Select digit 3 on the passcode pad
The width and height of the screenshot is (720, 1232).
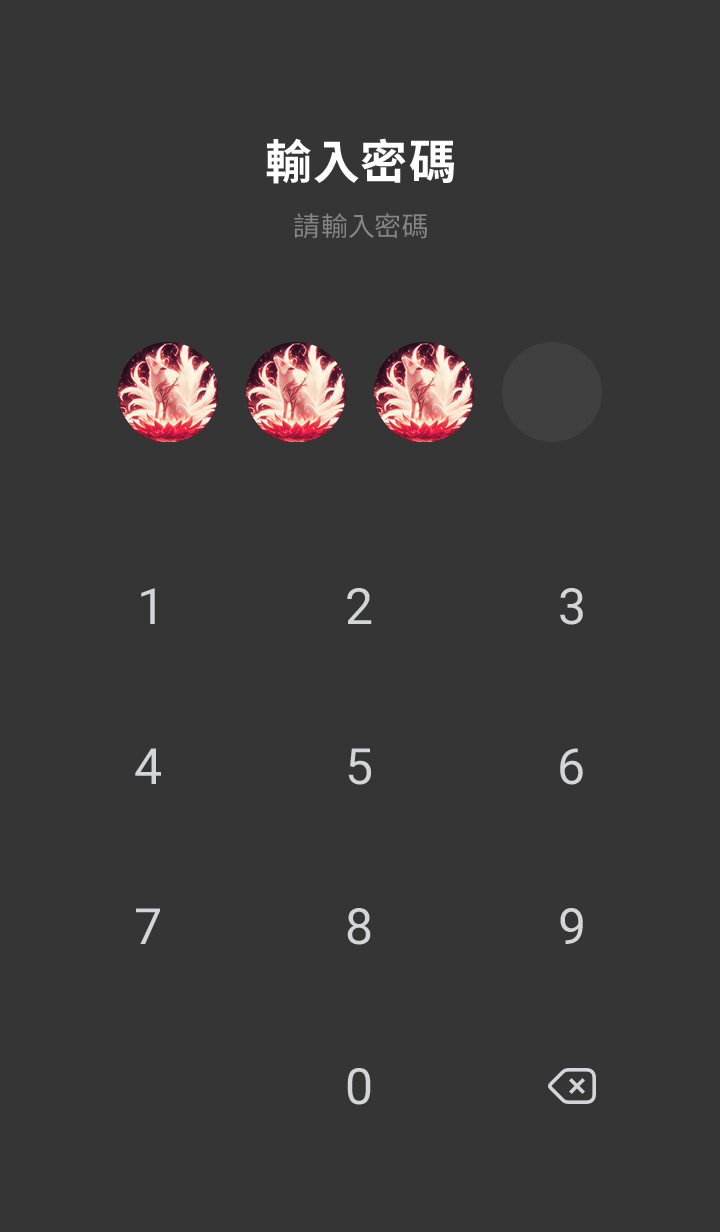571,607
